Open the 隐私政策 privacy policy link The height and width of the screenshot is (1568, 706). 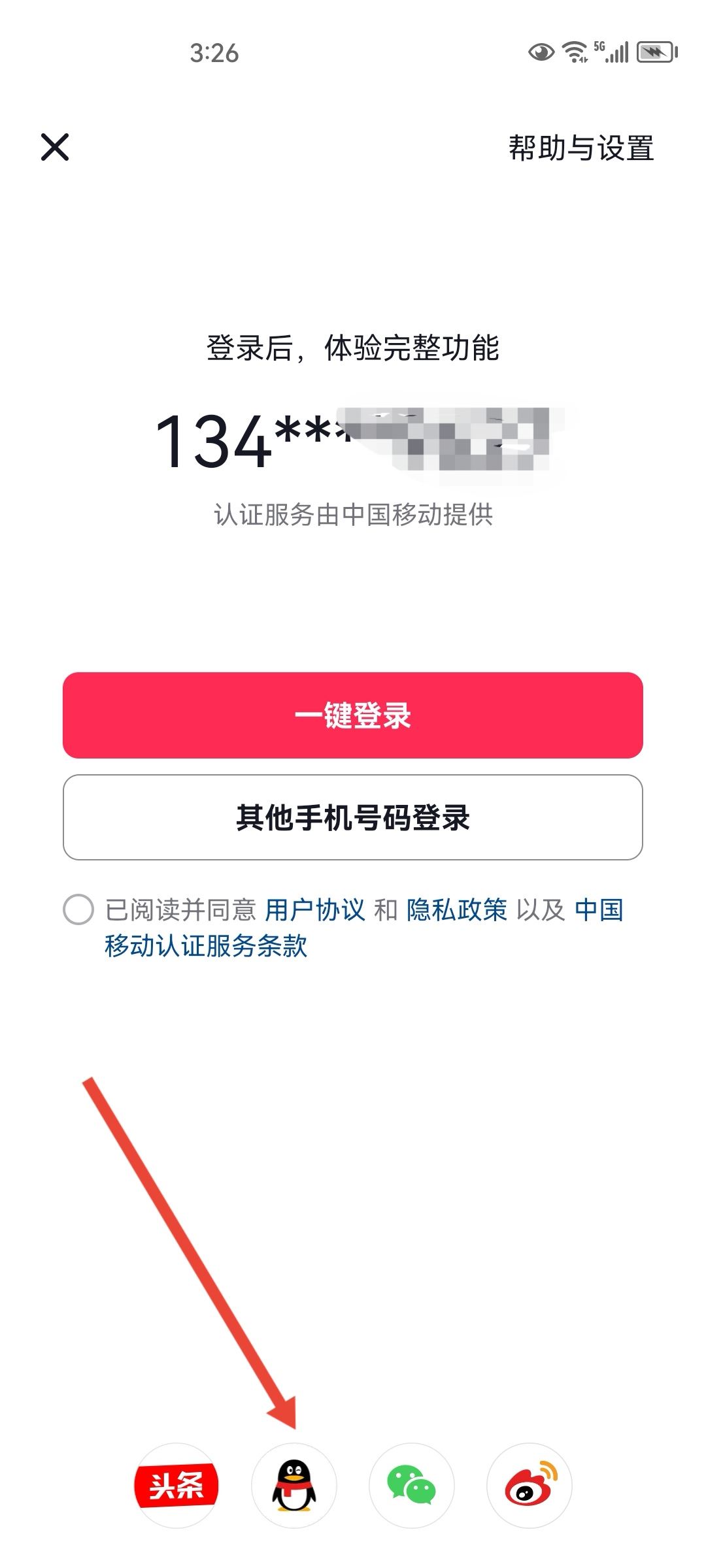coord(458,908)
